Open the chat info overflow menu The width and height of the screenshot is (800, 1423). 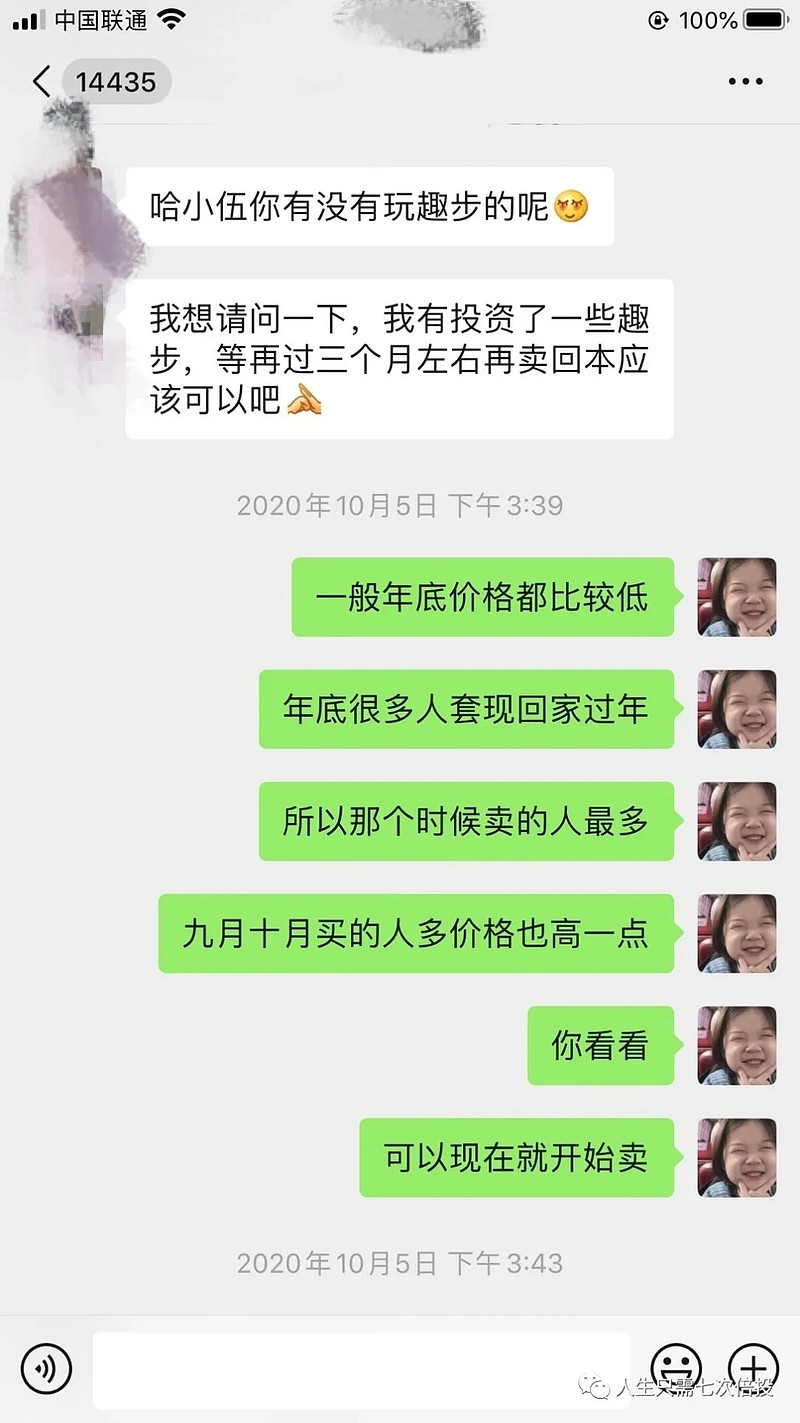745,82
